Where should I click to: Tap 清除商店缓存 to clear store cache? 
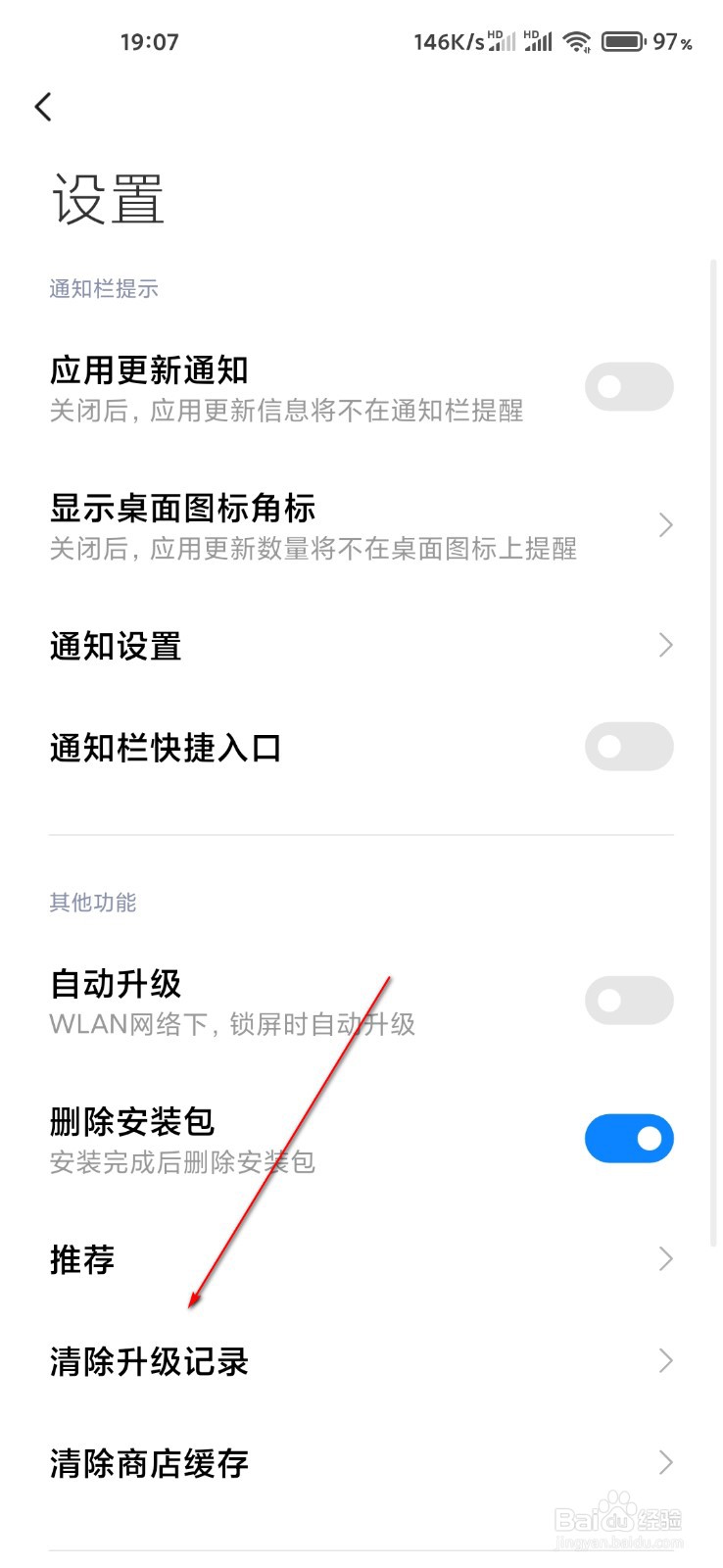click(x=152, y=1463)
